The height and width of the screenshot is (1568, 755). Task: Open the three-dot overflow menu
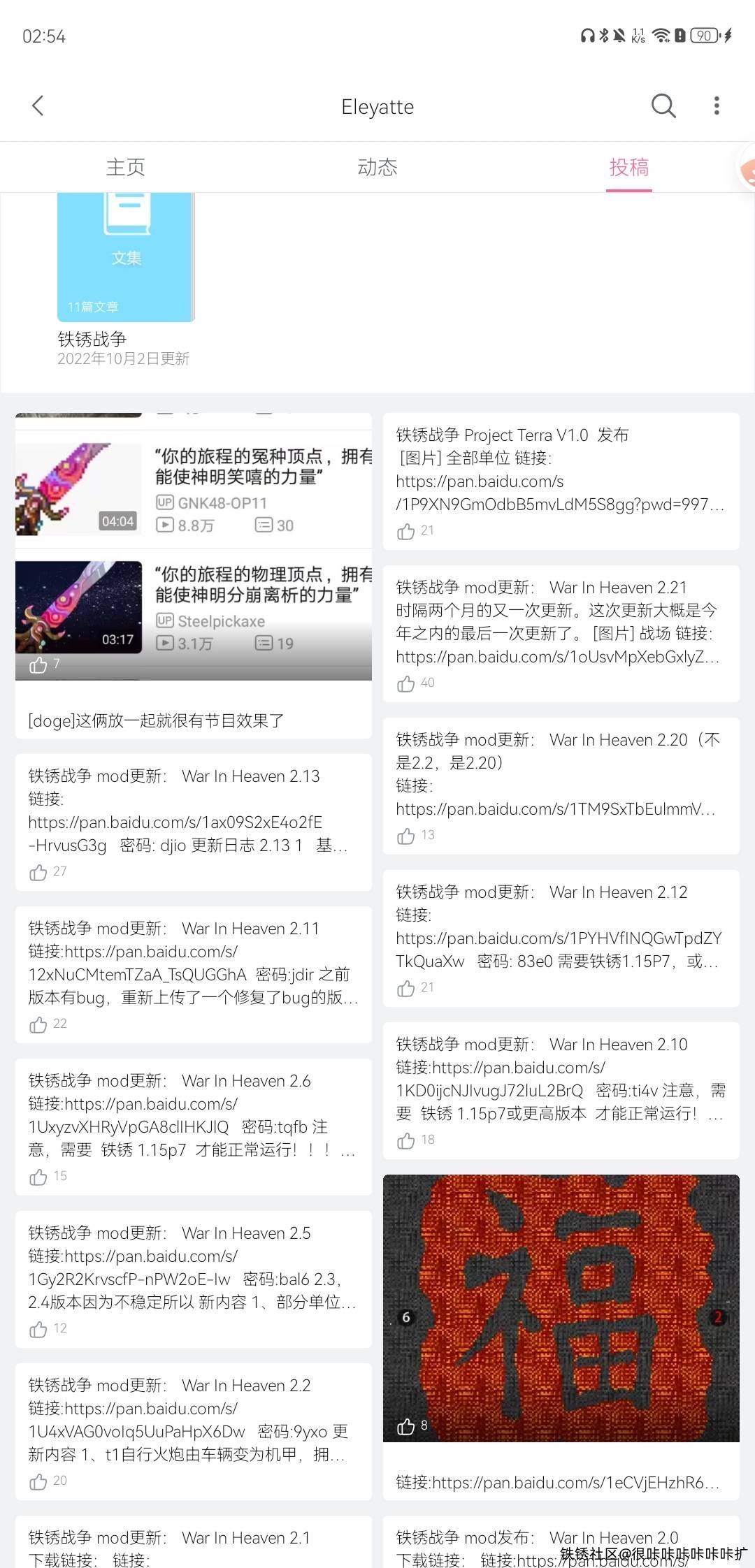(x=716, y=106)
